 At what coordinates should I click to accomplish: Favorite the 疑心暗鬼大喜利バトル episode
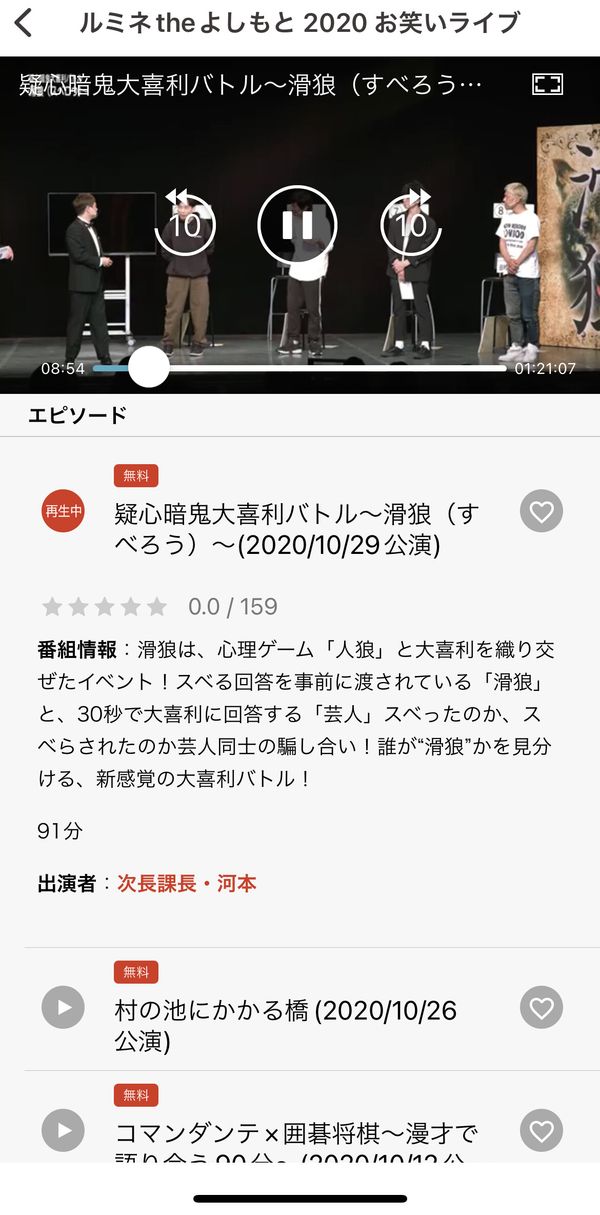coord(541,512)
